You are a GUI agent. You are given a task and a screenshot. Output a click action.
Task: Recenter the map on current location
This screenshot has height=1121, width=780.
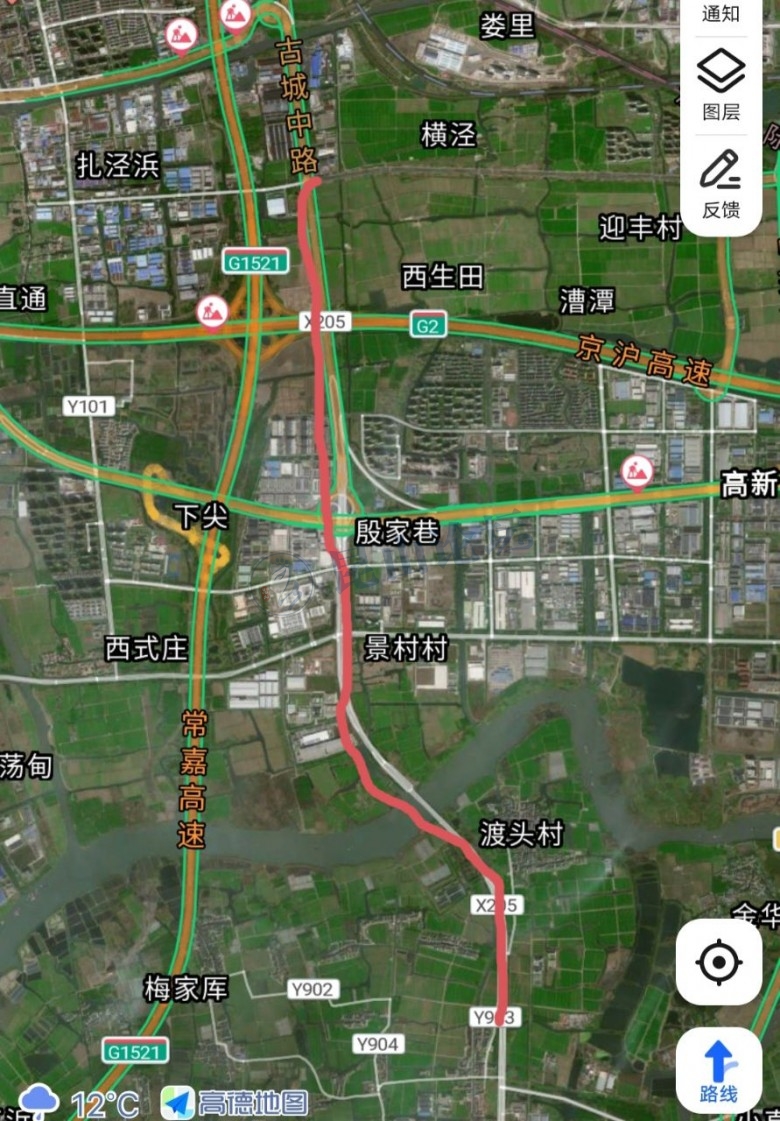(718, 963)
